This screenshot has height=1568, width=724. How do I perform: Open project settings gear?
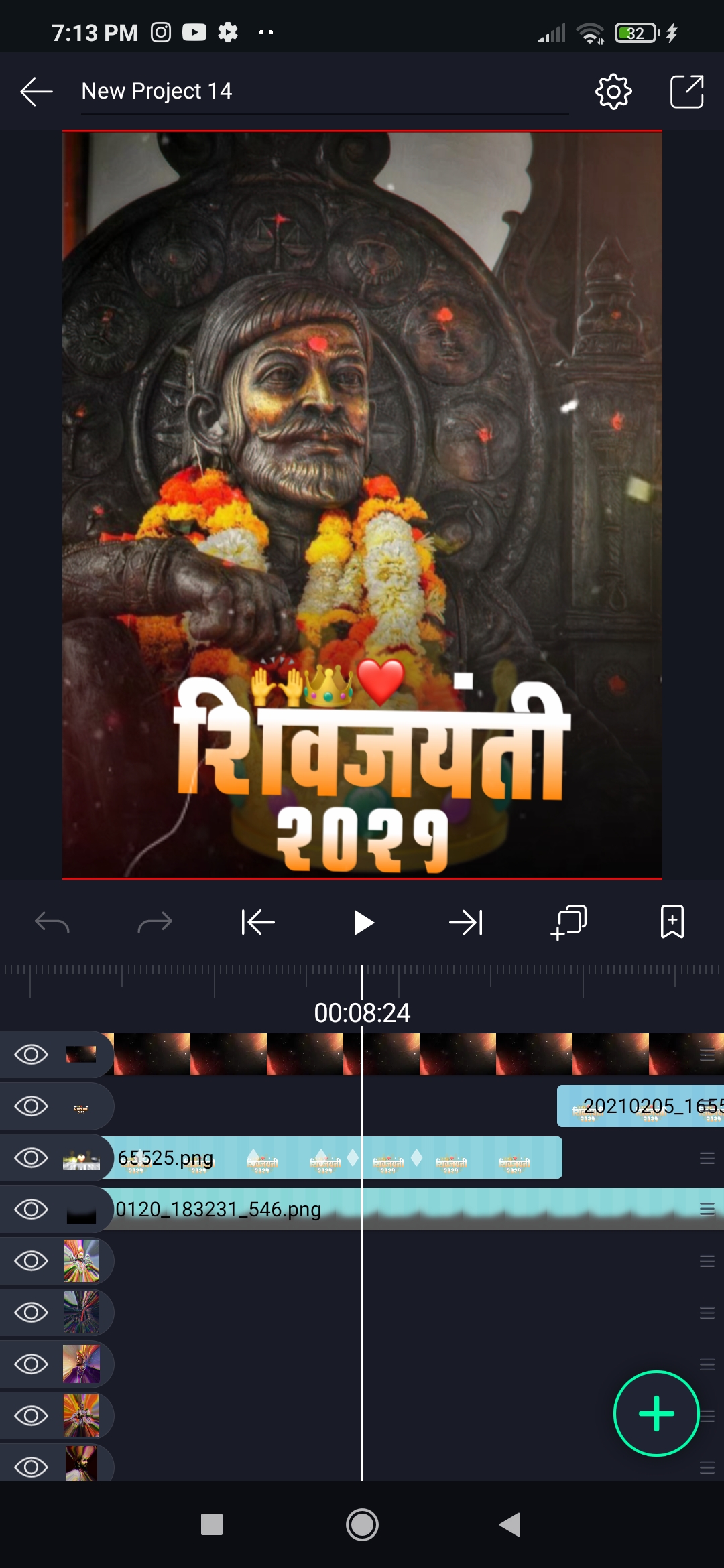click(613, 92)
